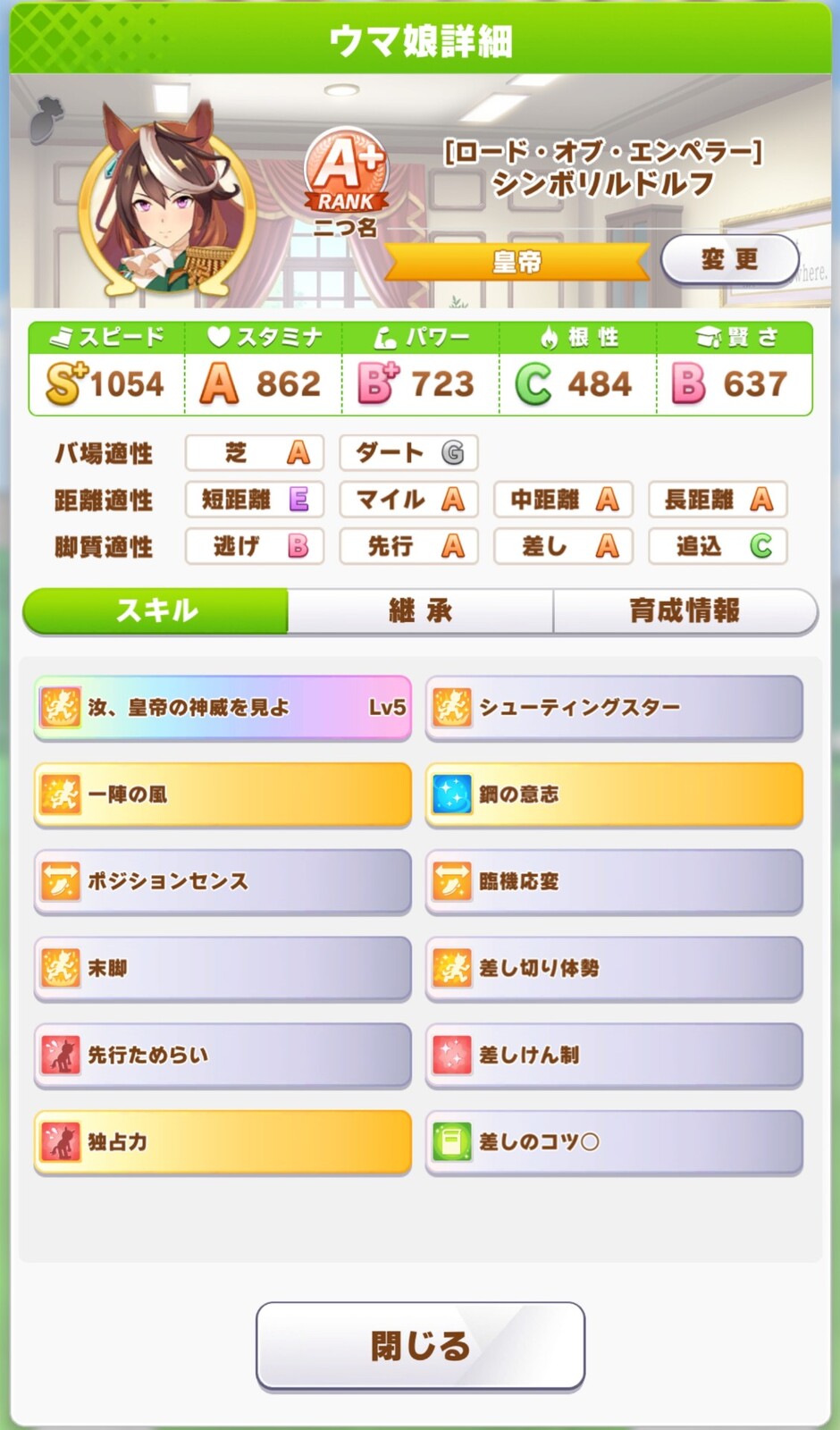Open the 臨機応変 skill

tap(614, 881)
